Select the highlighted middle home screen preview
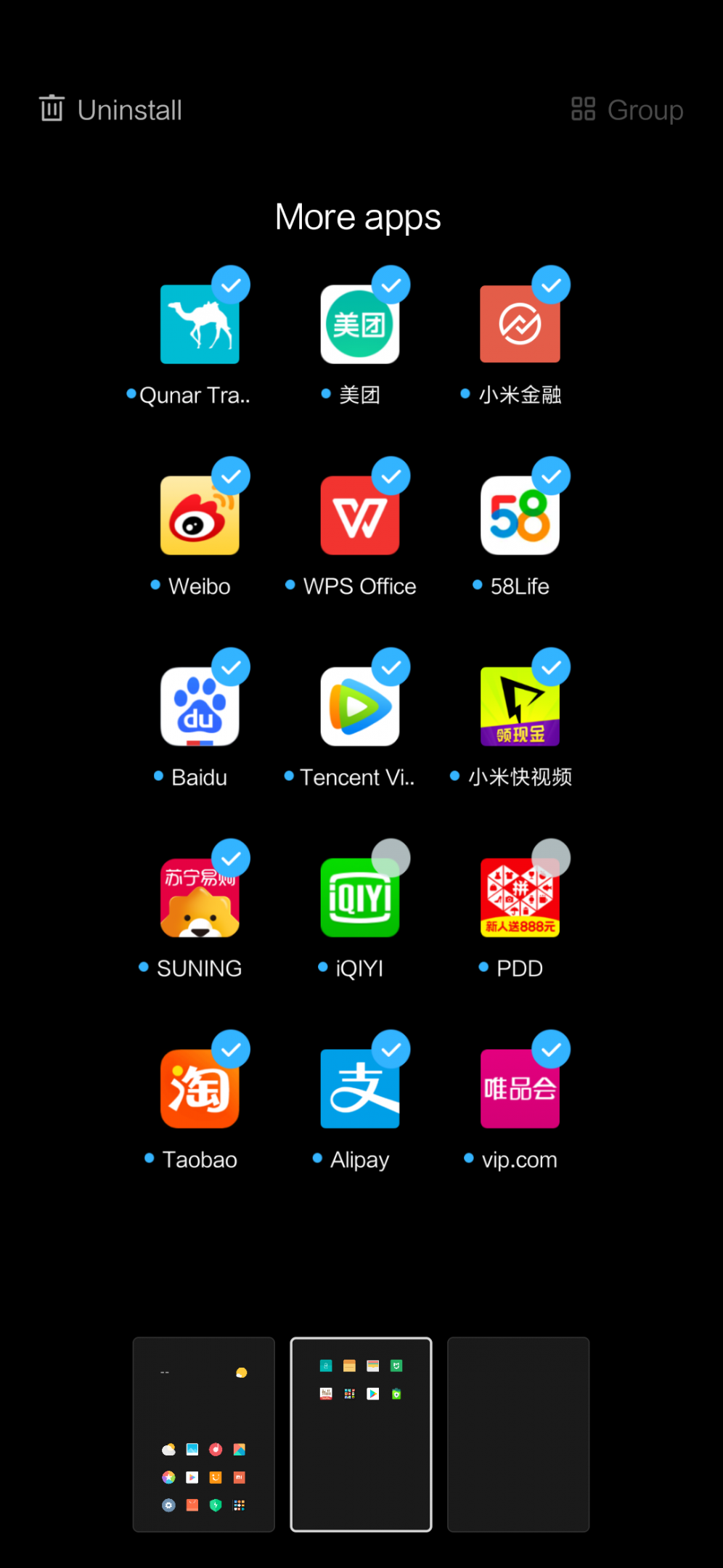The height and width of the screenshot is (1568, 723). (361, 1434)
